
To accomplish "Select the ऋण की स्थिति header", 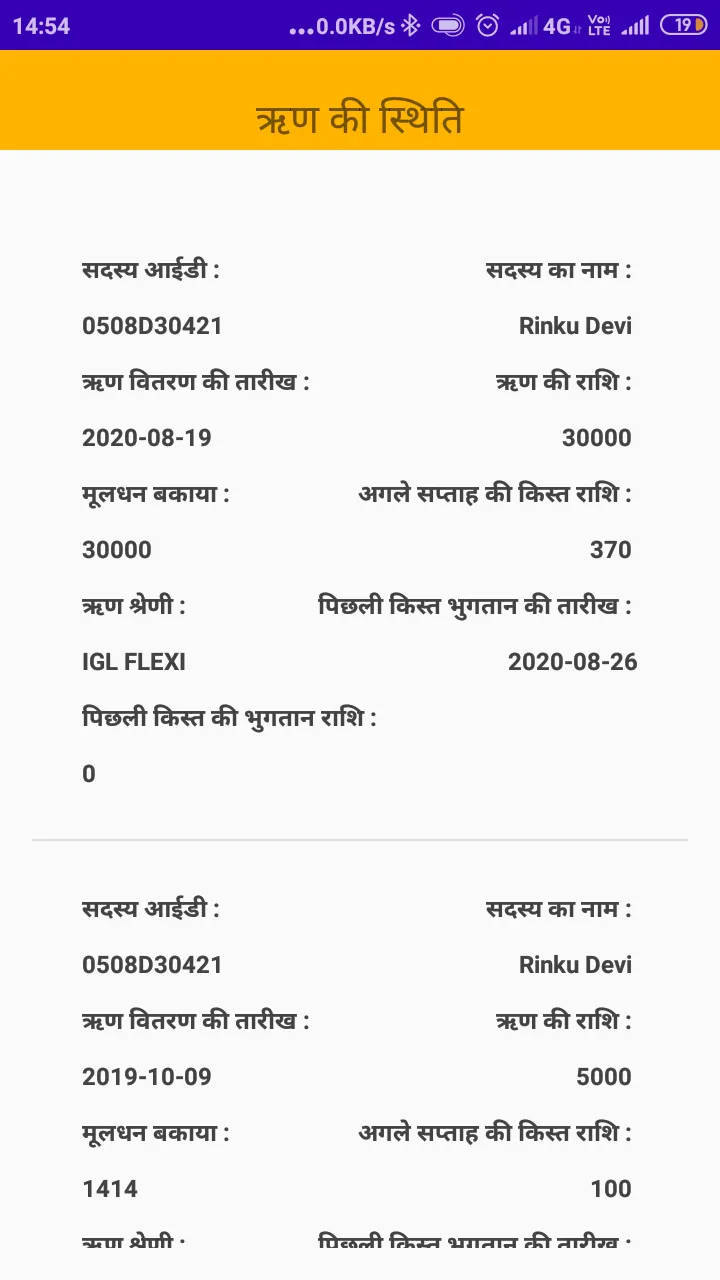I will pos(360,116).
